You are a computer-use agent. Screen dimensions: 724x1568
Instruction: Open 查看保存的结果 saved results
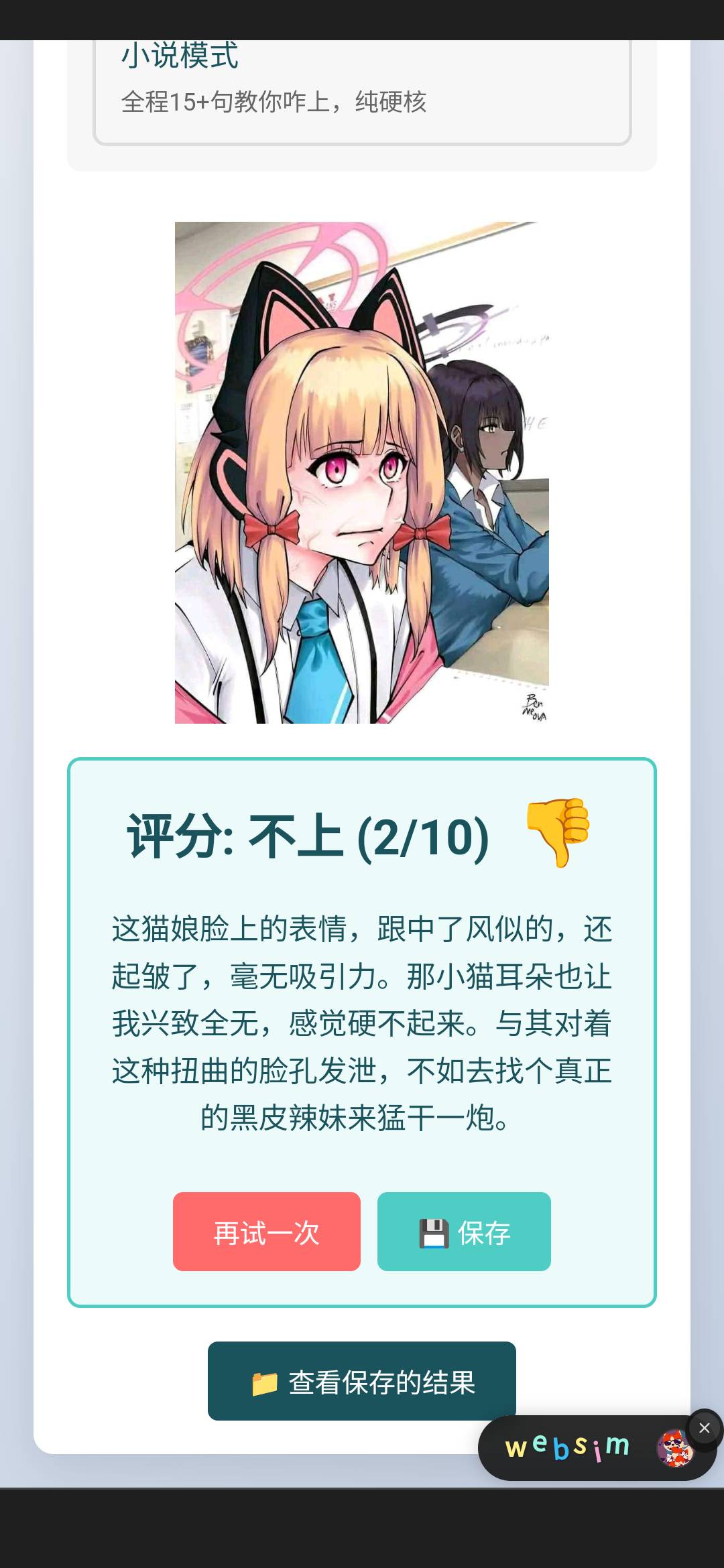[362, 1380]
